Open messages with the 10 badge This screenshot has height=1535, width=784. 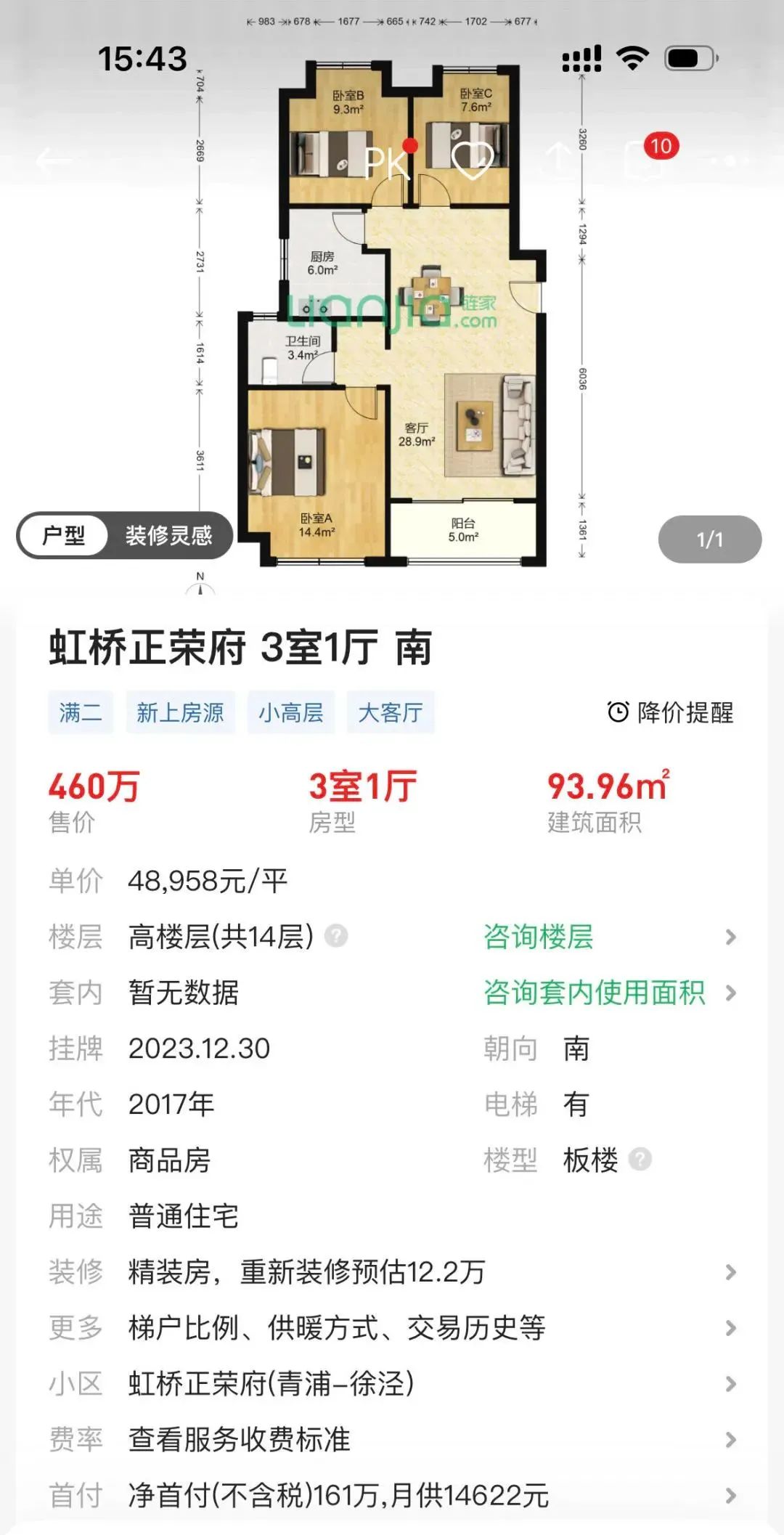tap(646, 158)
